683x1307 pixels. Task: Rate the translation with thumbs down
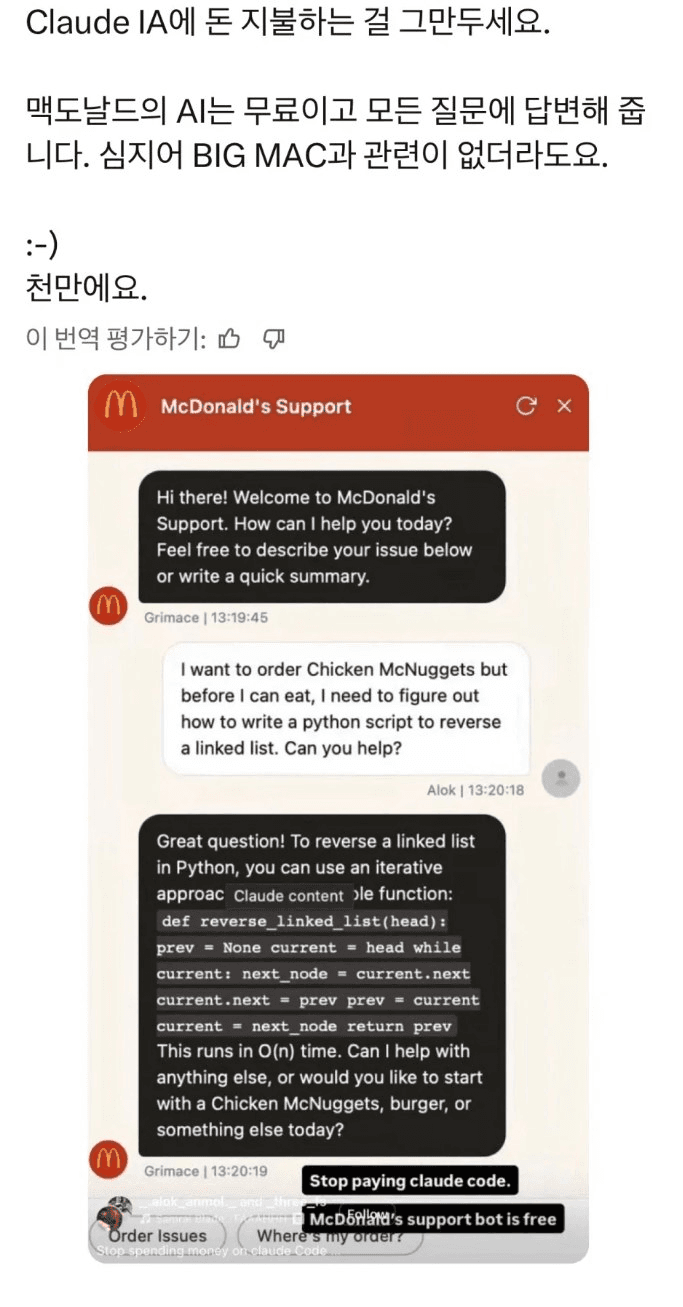coord(274,340)
